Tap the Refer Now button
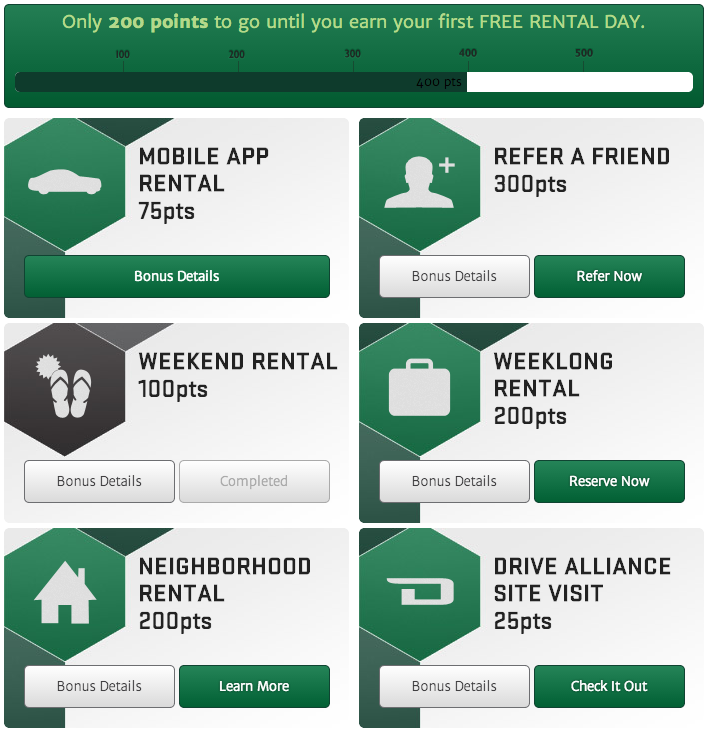Image resolution: width=708 pixels, height=731 pixels. [x=609, y=276]
